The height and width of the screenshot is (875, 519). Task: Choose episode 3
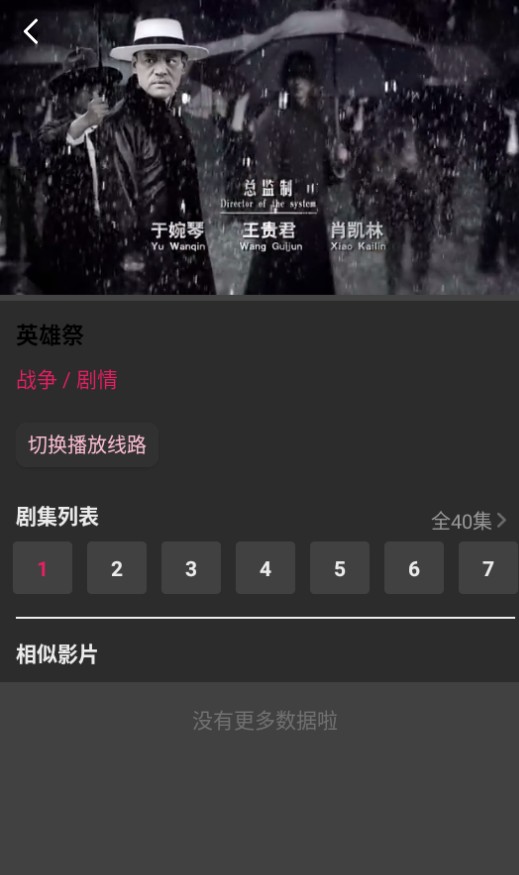point(191,568)
